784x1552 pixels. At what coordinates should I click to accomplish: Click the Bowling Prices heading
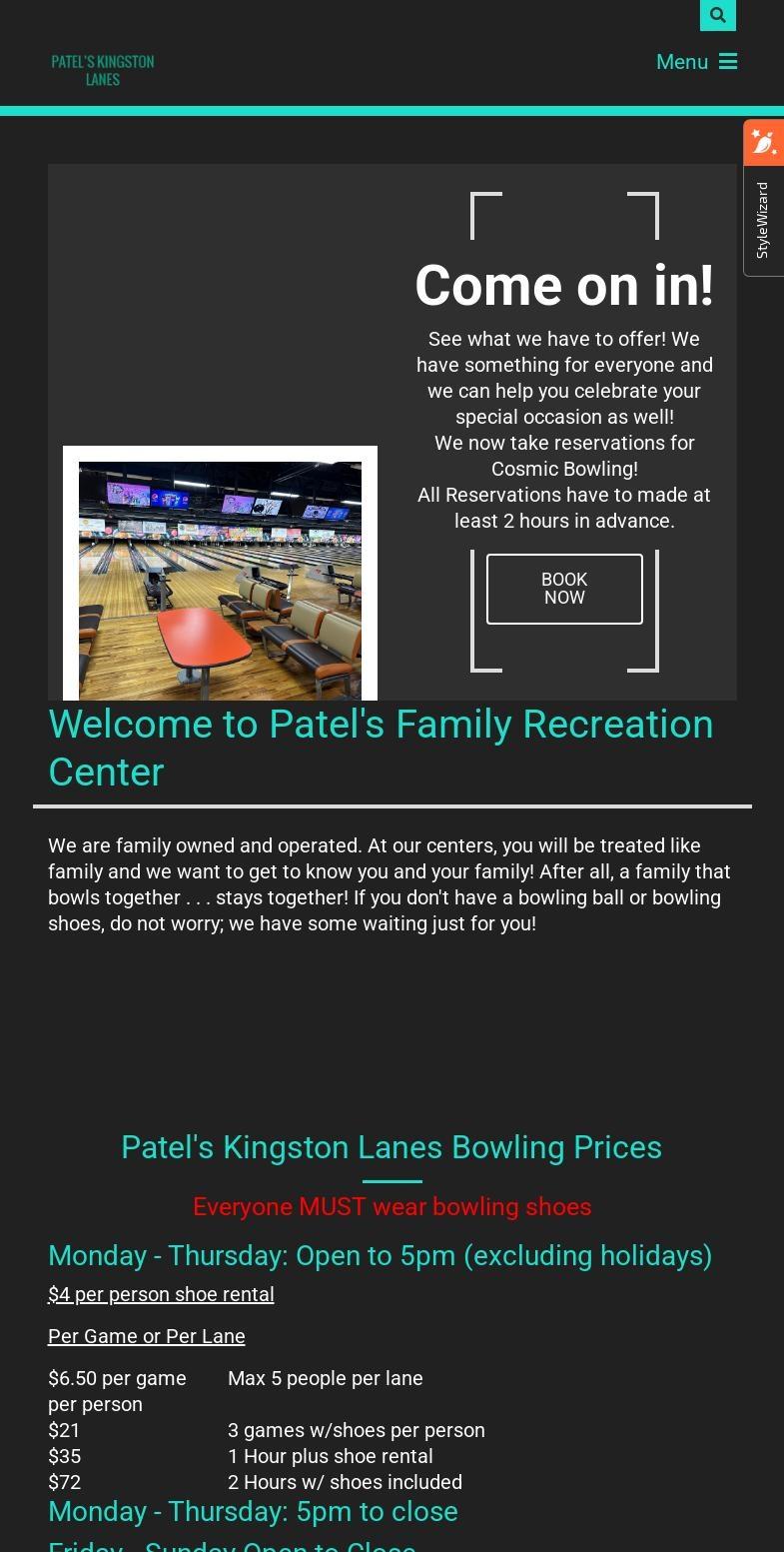392,1147
